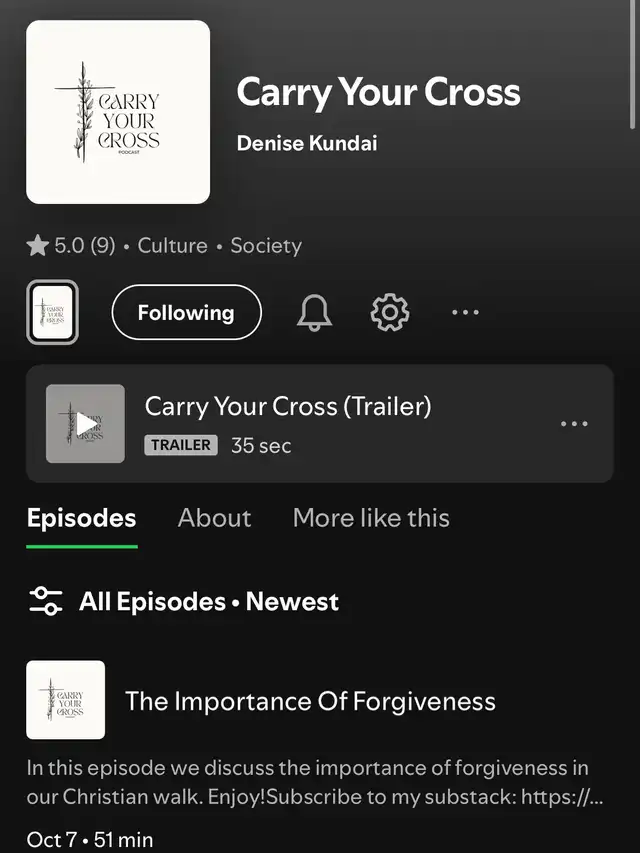The image size is (640, 853).
Task: Open The Importance Of Forgiveness episode
Action: coord(310,701)
